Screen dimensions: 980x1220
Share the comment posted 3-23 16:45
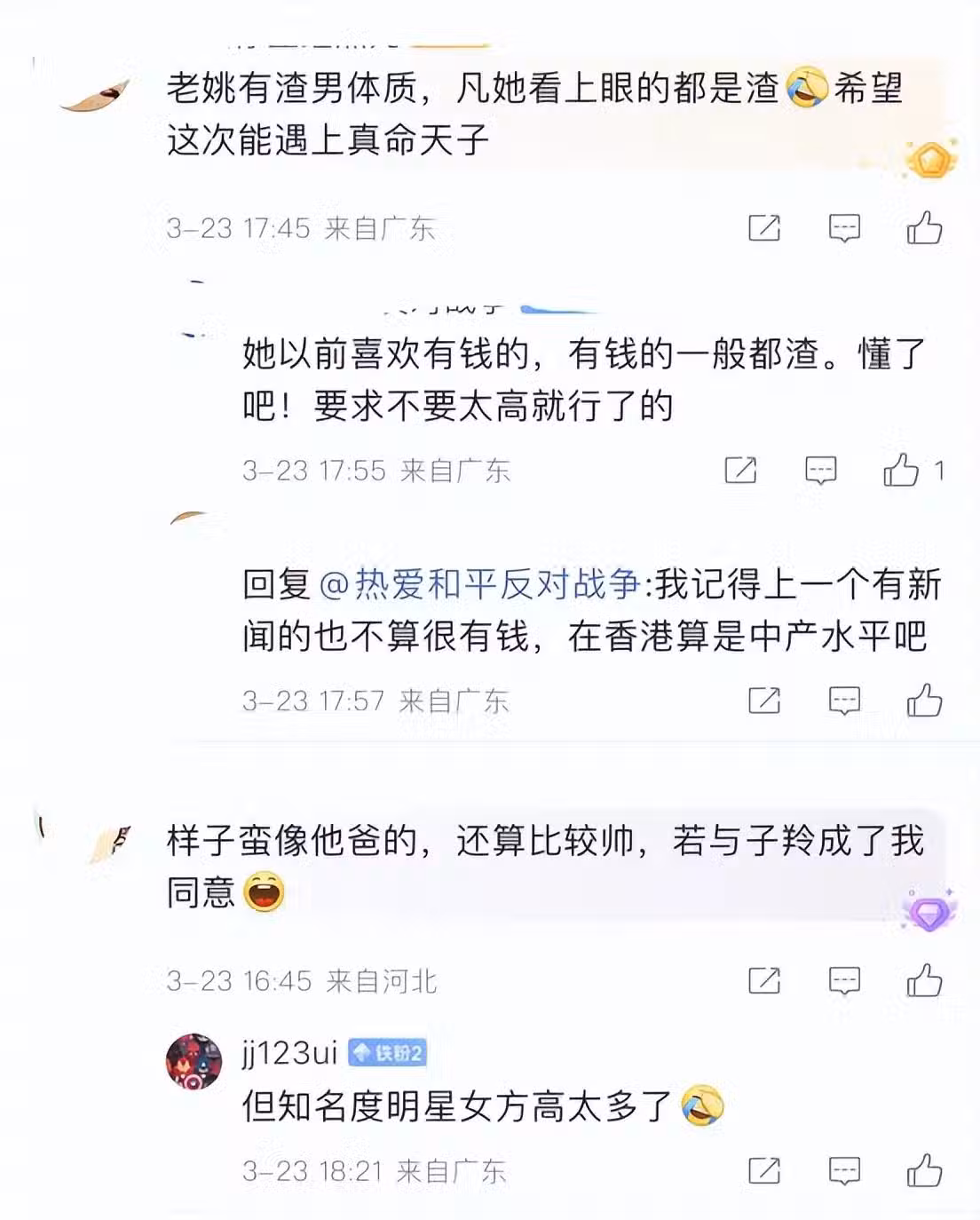pos(764,980)
